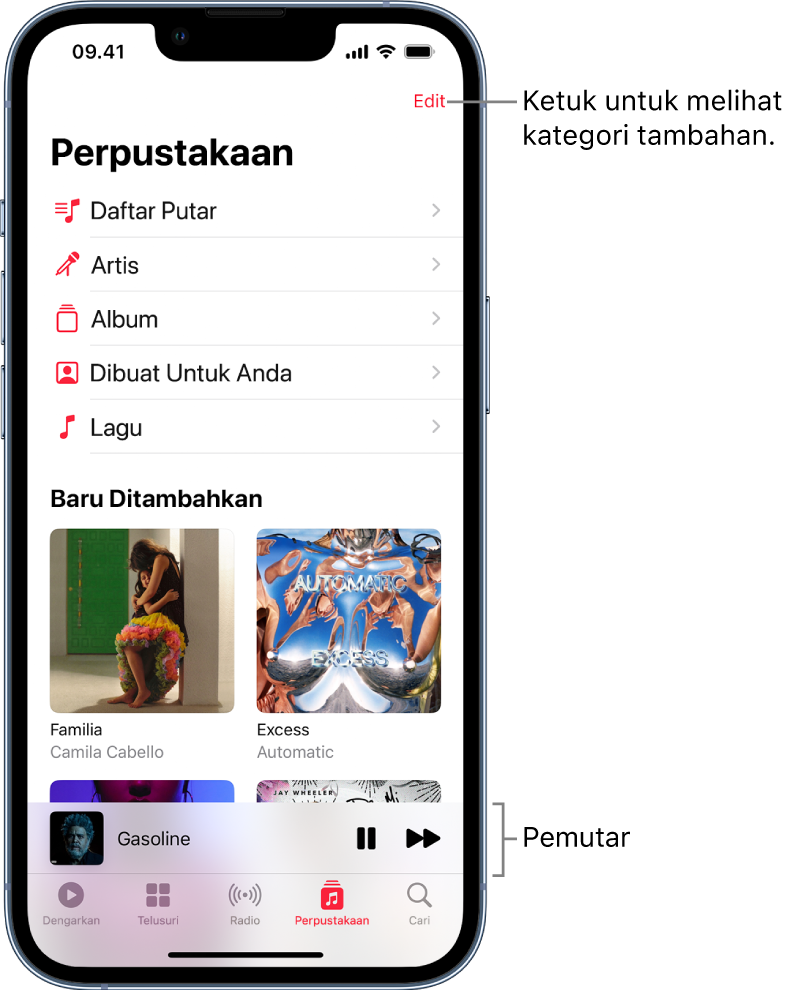Open Excess album by Automatic
The width and height of the screenshot is (793, 990).
(x=349, y=621)
